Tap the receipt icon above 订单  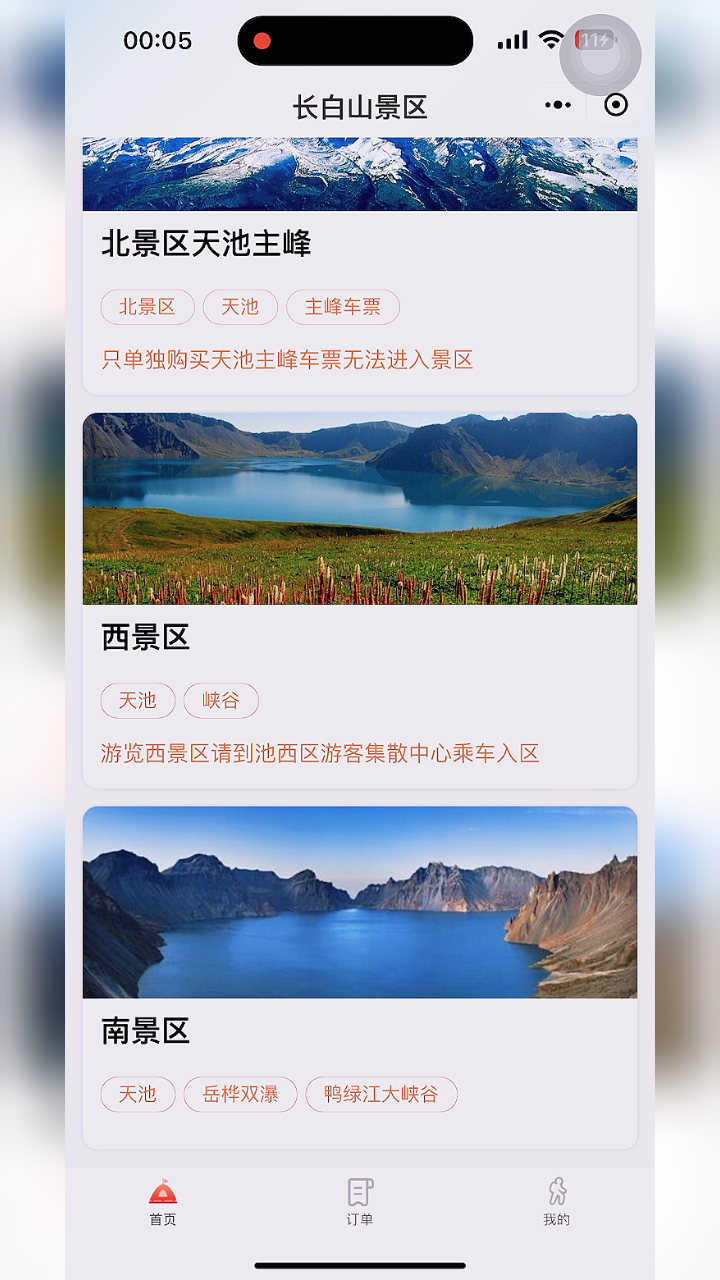tap(360, 1192)
